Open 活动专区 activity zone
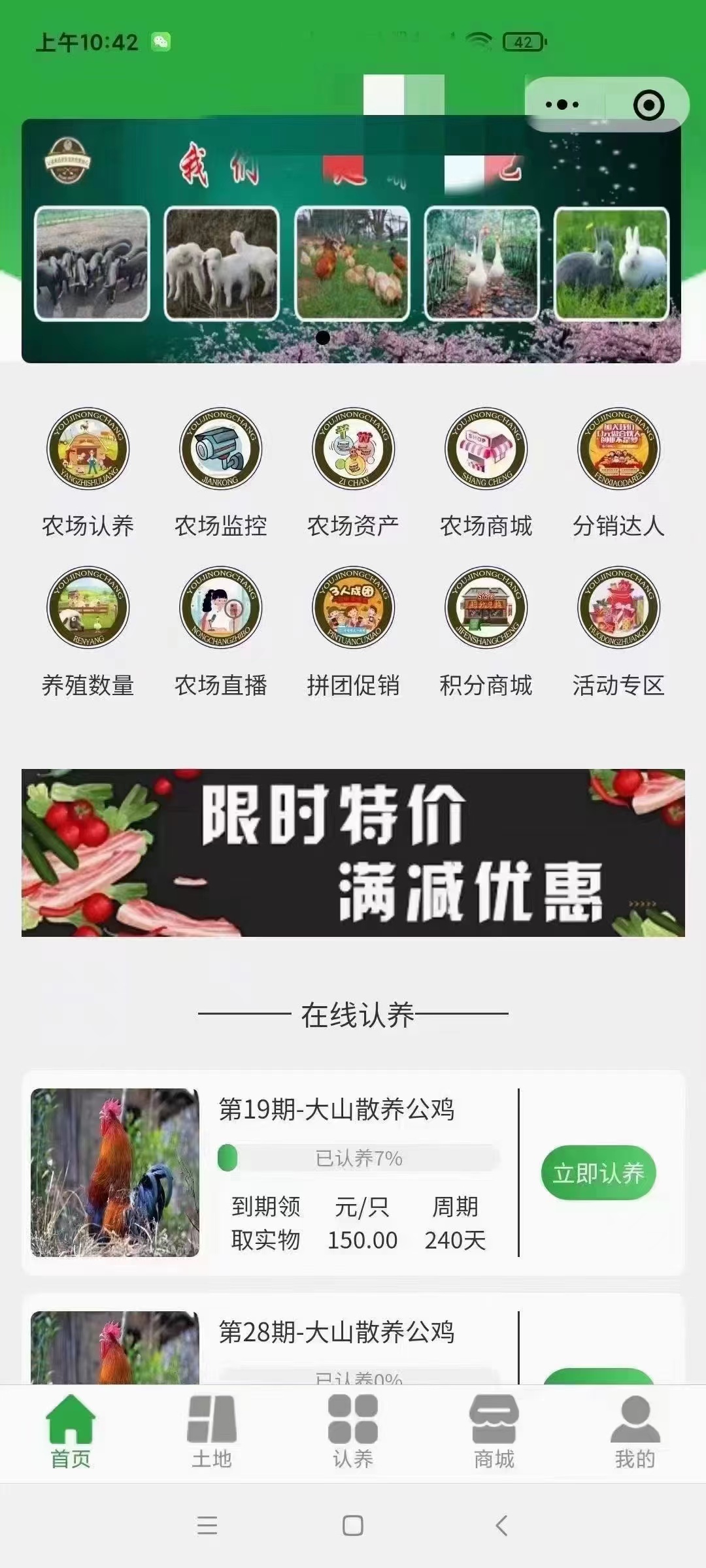Screen dimensions: 706x1568 pos(618,631)
